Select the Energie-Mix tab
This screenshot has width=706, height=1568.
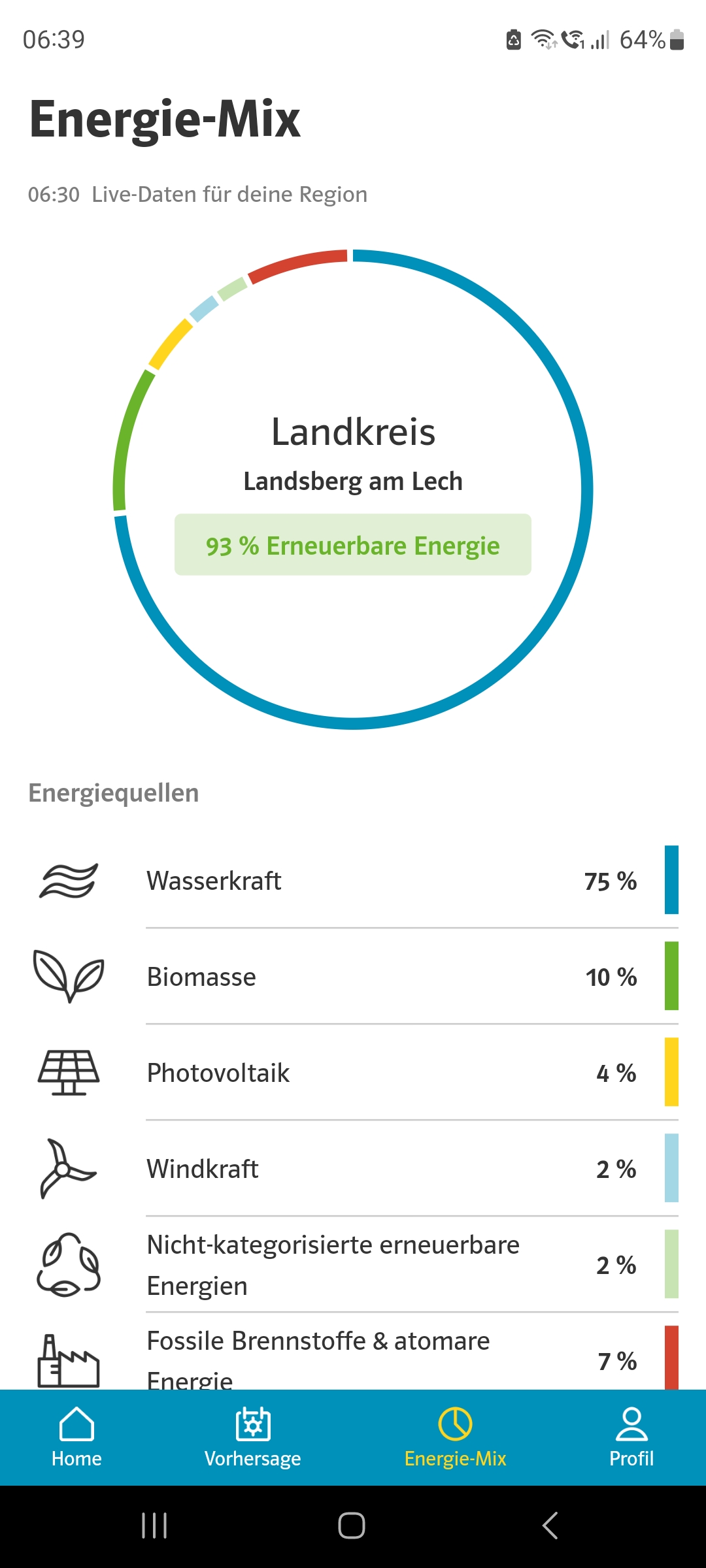(455, 1437)
